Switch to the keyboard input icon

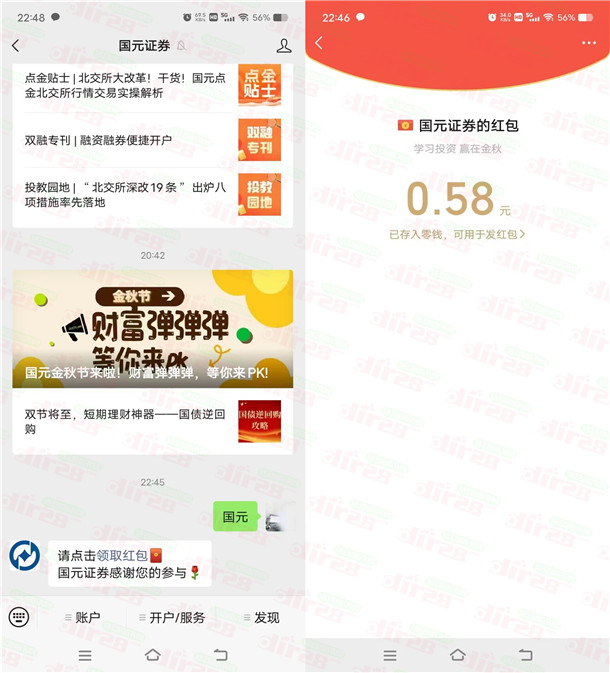click(19, 617)
